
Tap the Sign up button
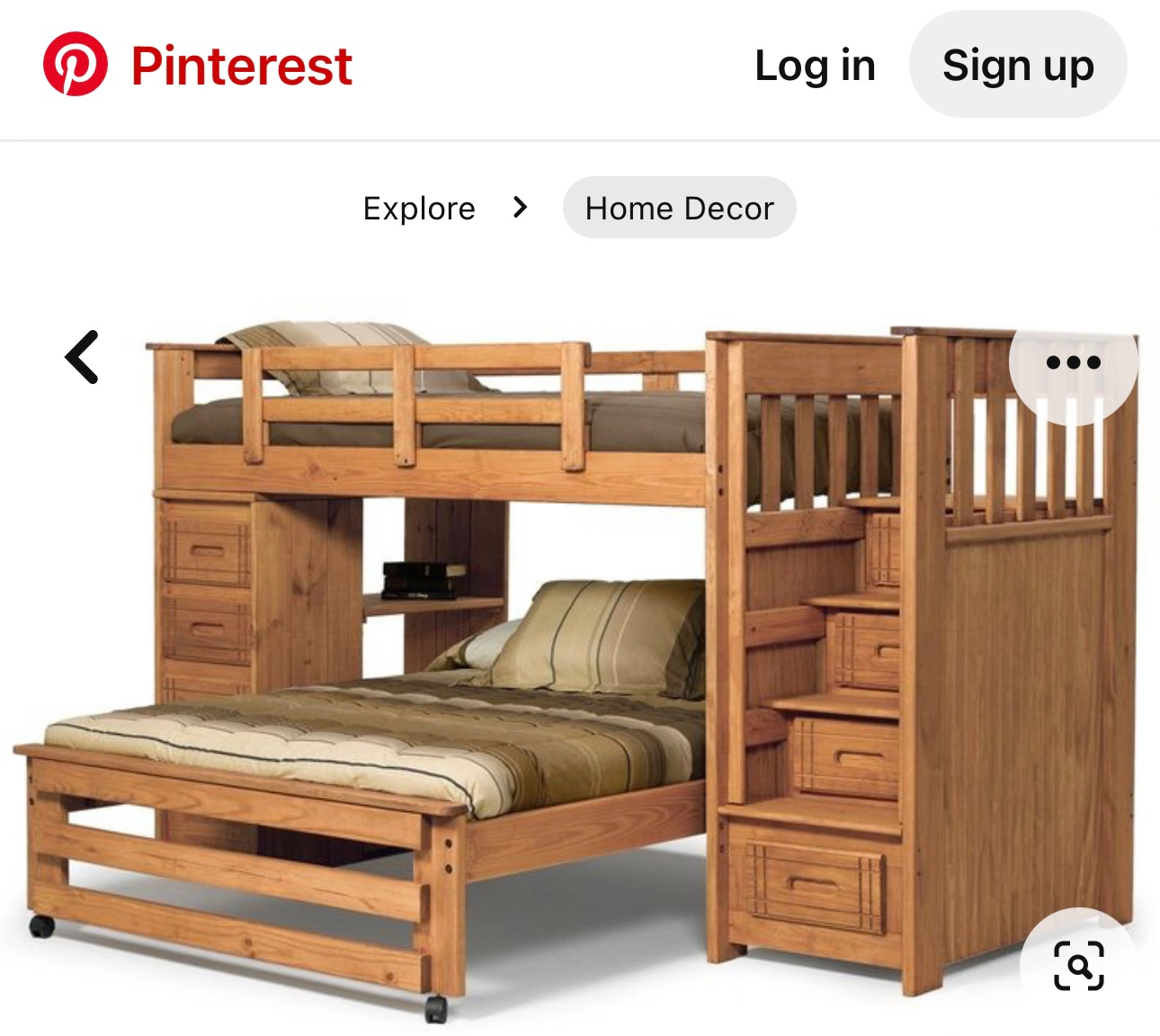click(1018, 66)
